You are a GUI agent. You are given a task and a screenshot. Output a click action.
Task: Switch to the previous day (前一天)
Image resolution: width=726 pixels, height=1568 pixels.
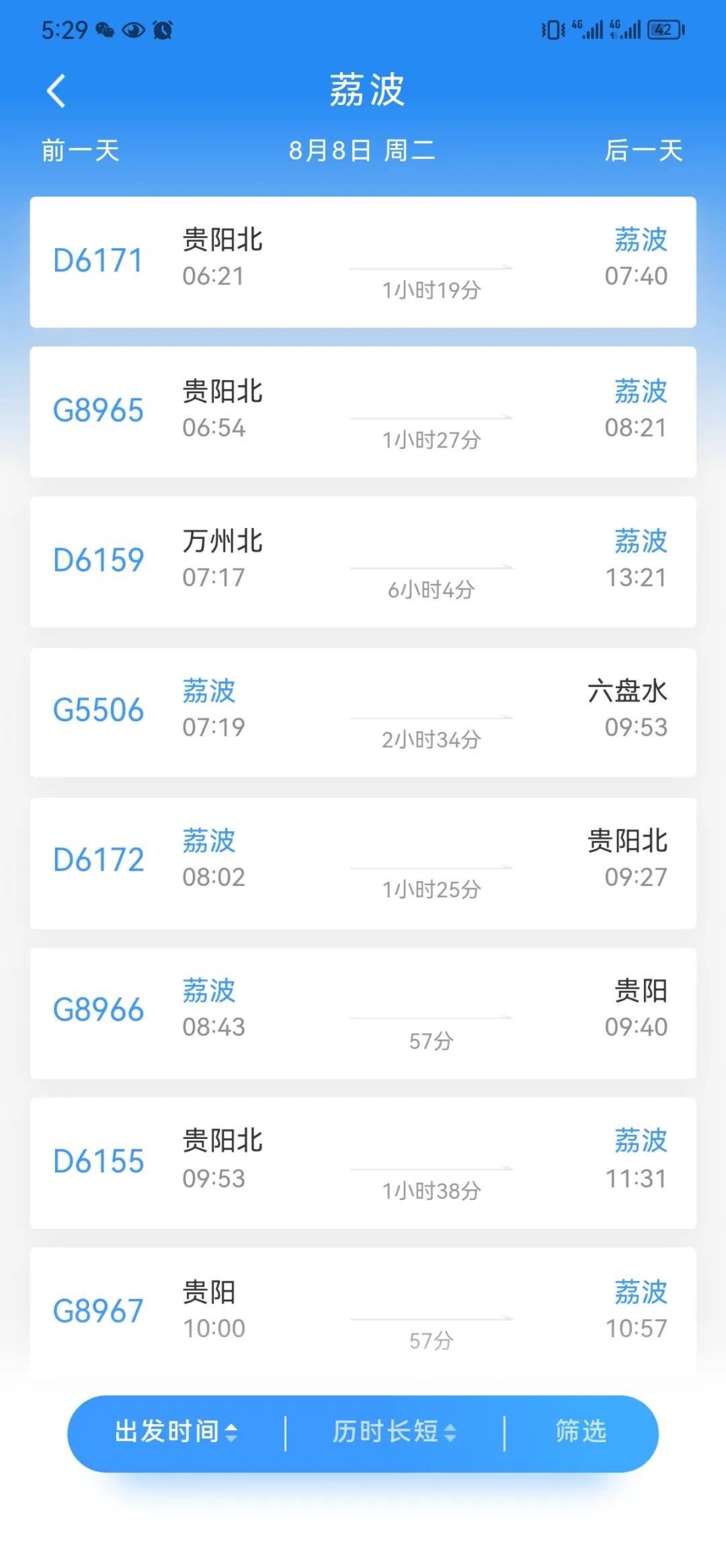[80, 151]
